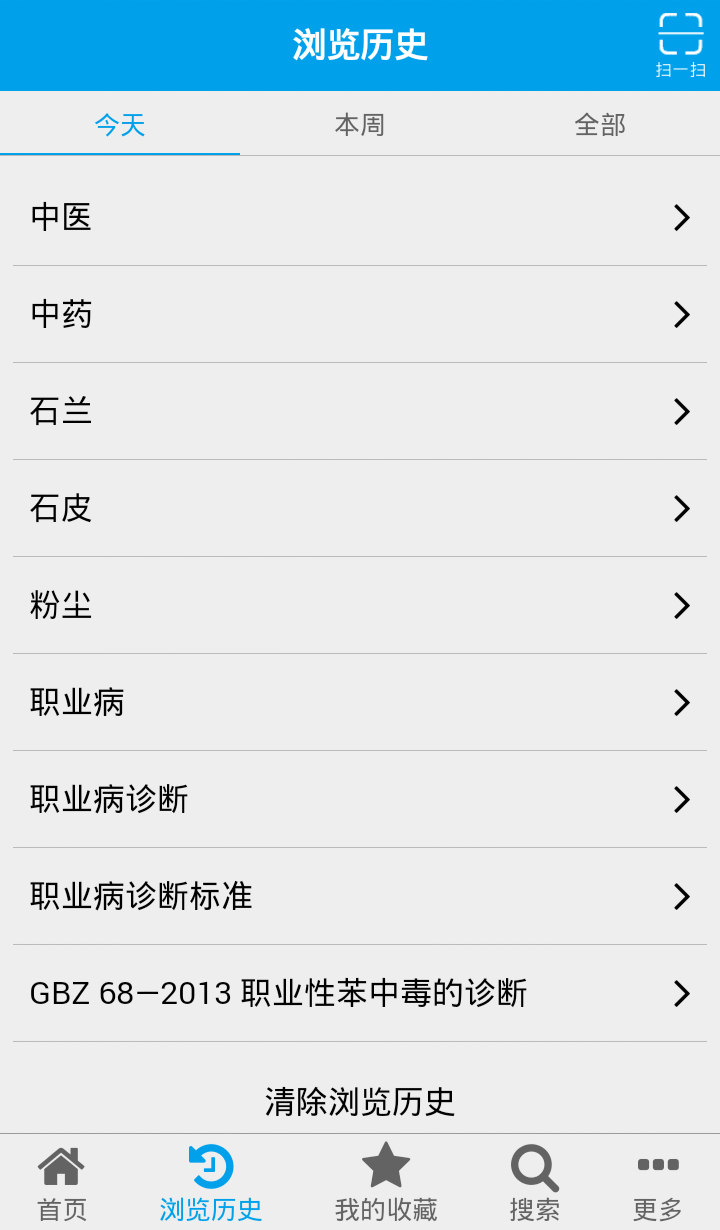Expand the 粉尘 entry chevron
The image size is (720, 1230).
coord(682,606)
